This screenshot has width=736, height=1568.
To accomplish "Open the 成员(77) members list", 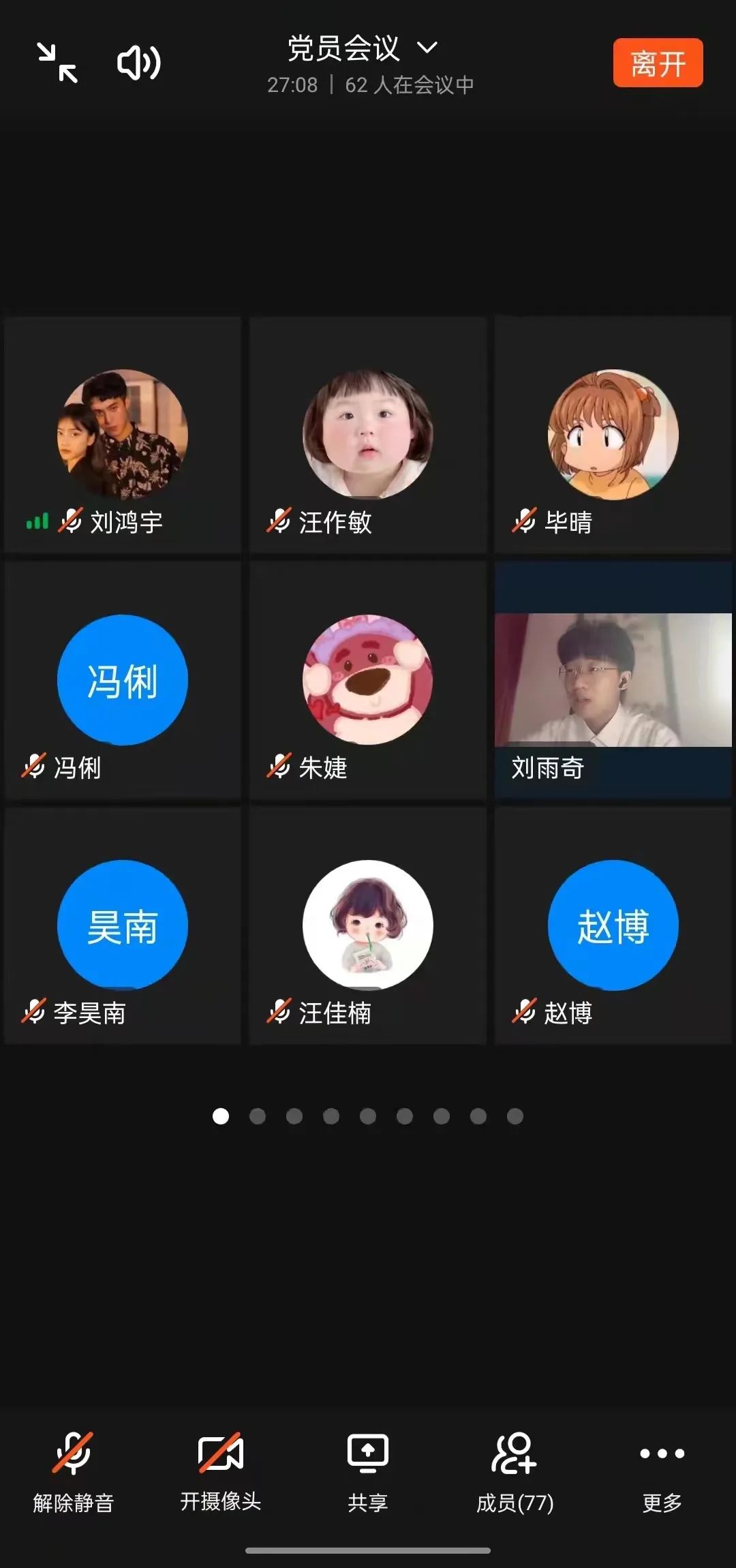I will pyautogui.click(x=515, y=1472).
